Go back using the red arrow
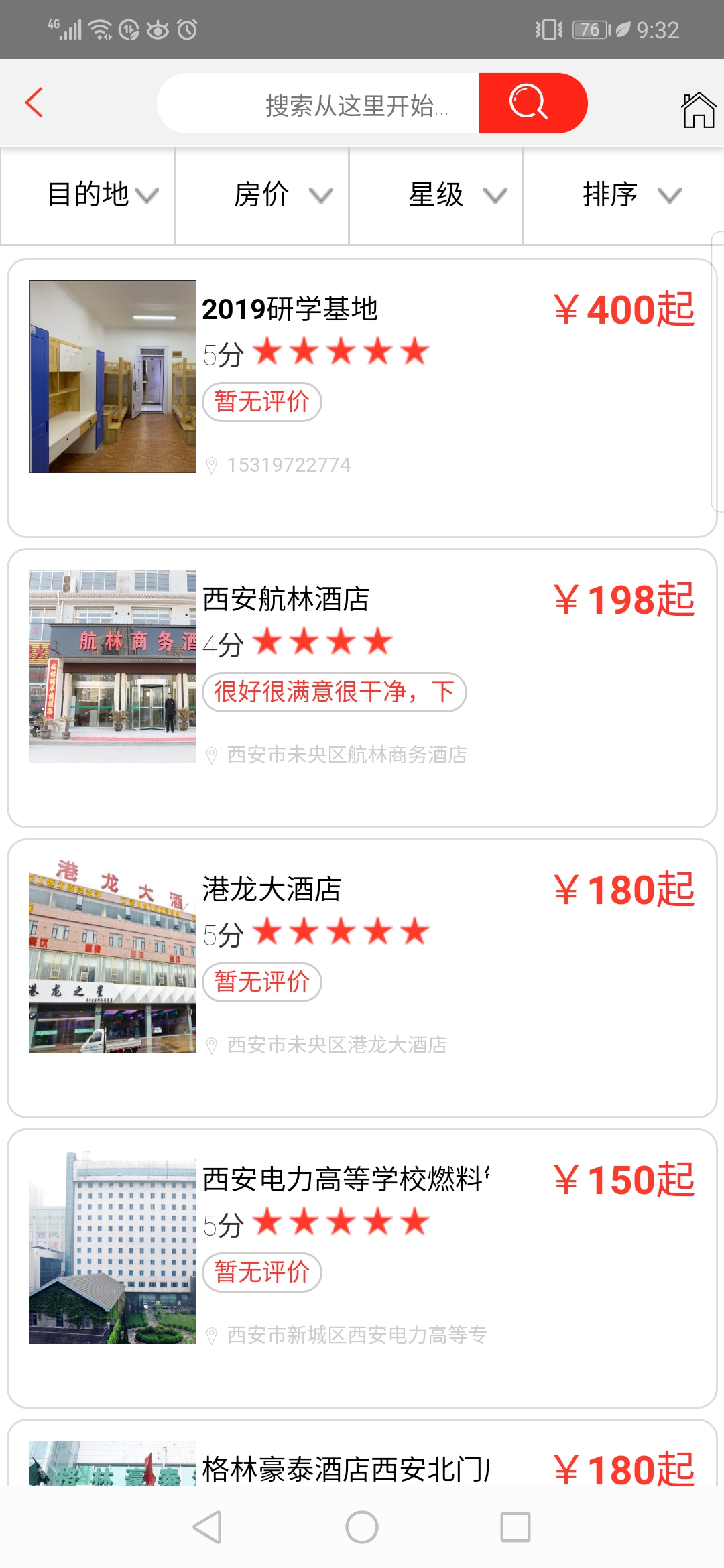 34,103
